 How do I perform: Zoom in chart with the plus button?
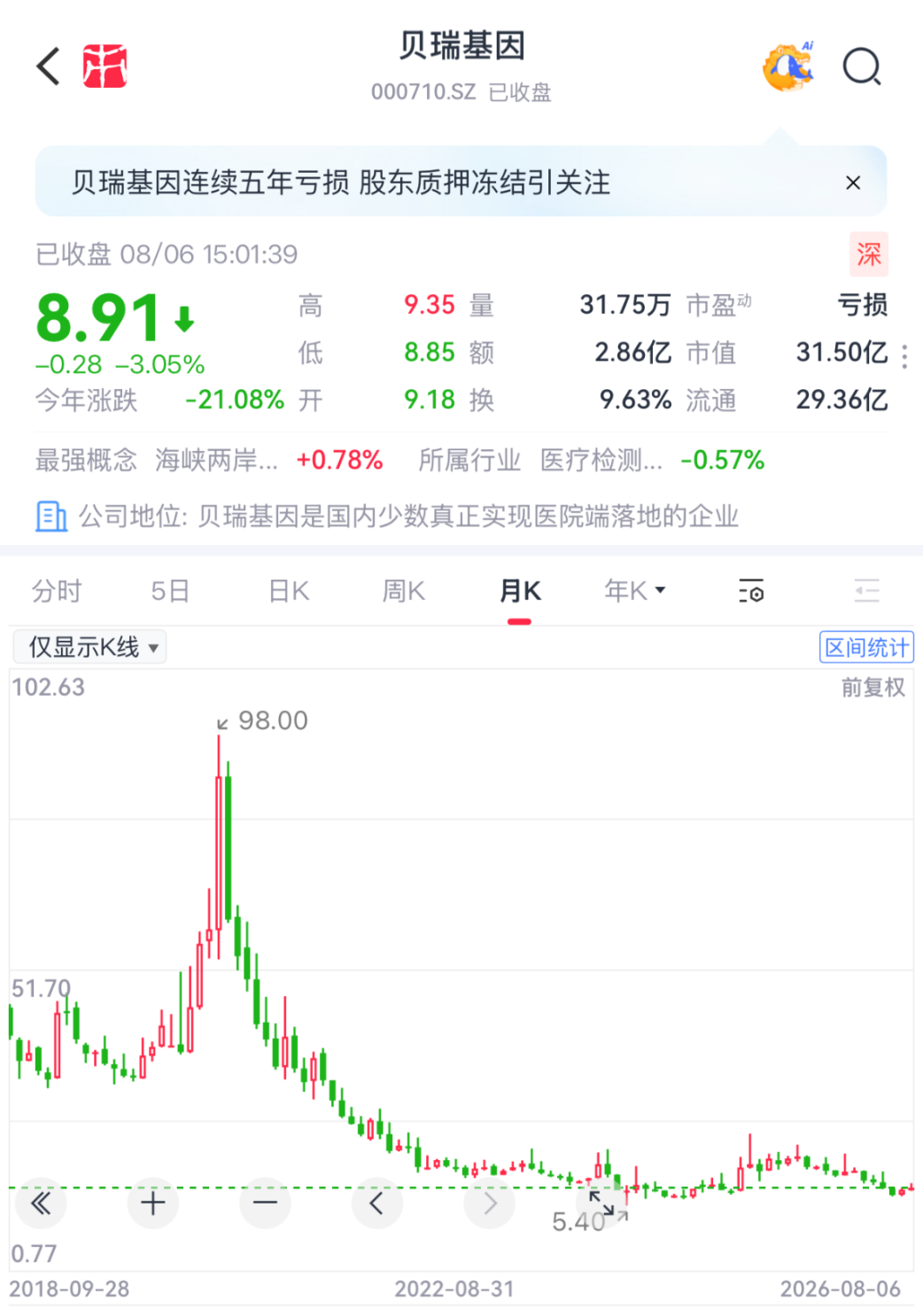click(x=153, y=1203)
